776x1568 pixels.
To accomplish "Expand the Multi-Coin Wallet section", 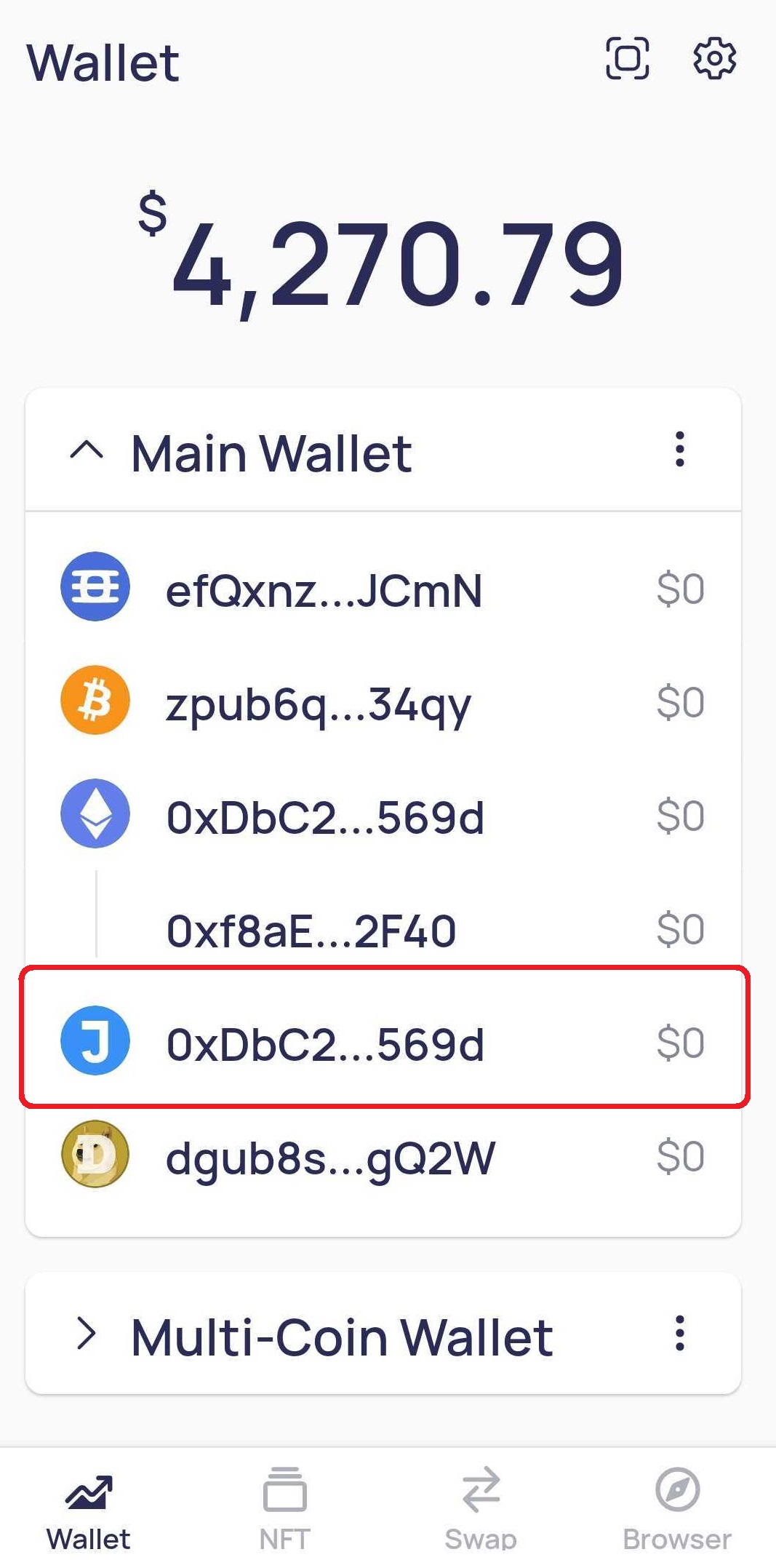I will (x=87, y=1334).
